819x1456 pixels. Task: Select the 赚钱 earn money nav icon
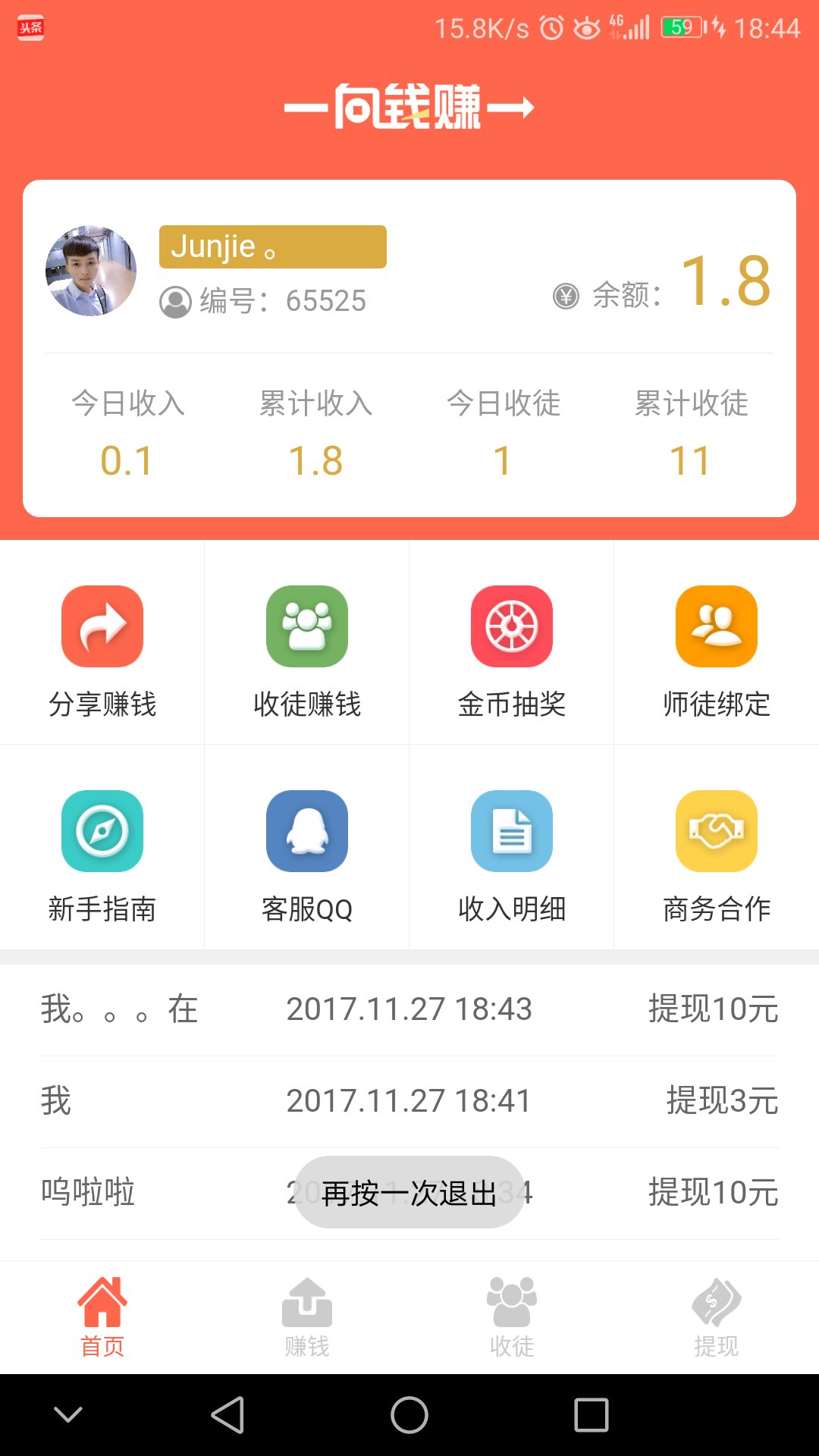click(x=306, y=1316)
